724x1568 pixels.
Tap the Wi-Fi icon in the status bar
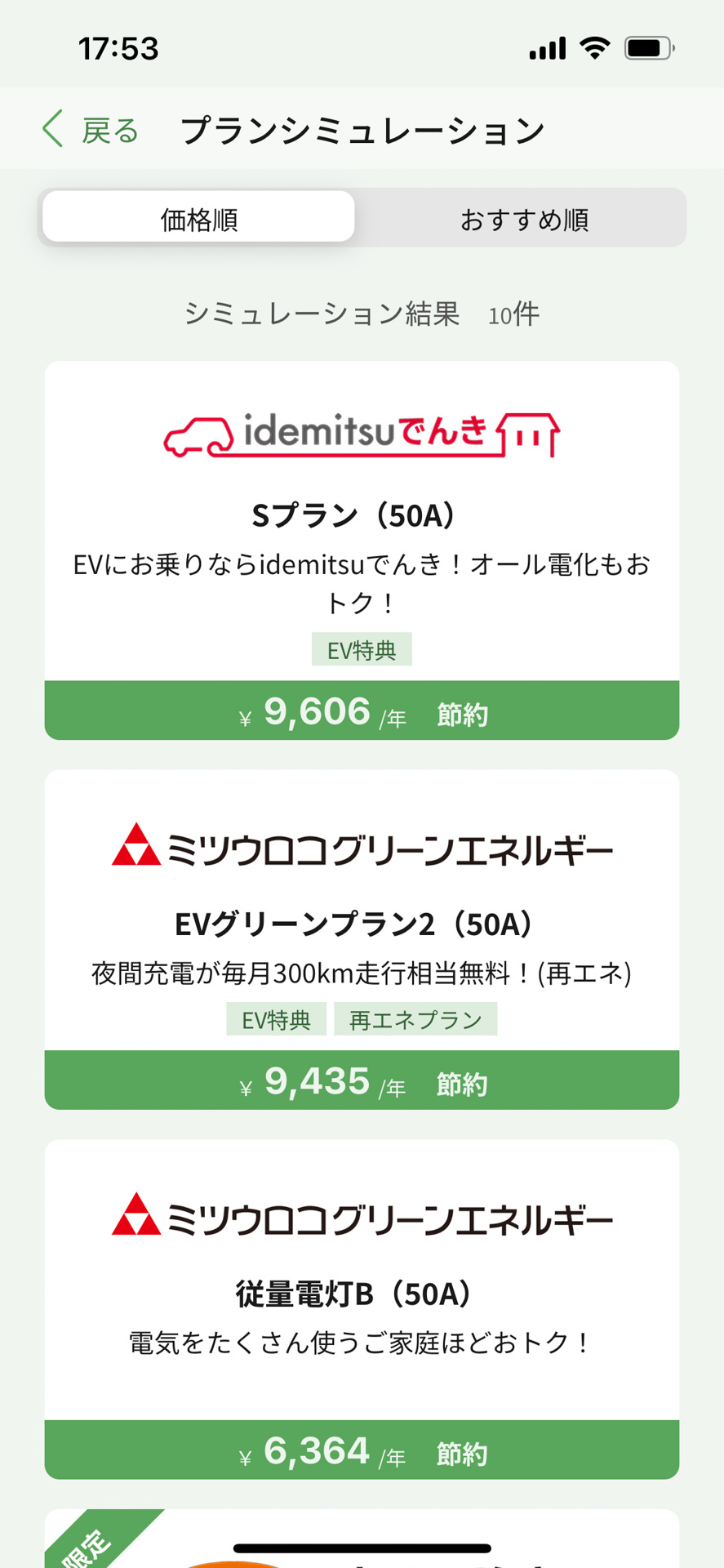(x=594, y=48)
